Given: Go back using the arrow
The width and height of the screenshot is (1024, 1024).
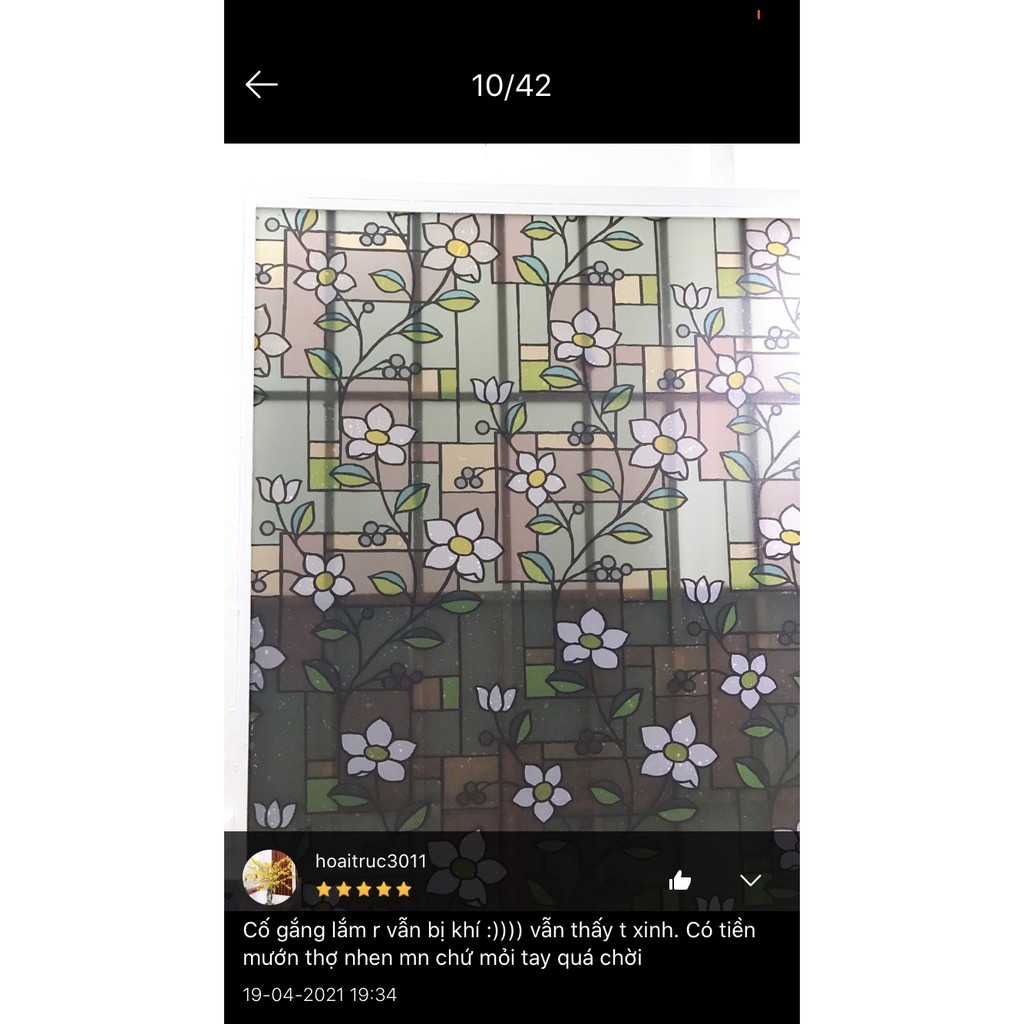Looking at the screenshot, I should tap(262, 85).
